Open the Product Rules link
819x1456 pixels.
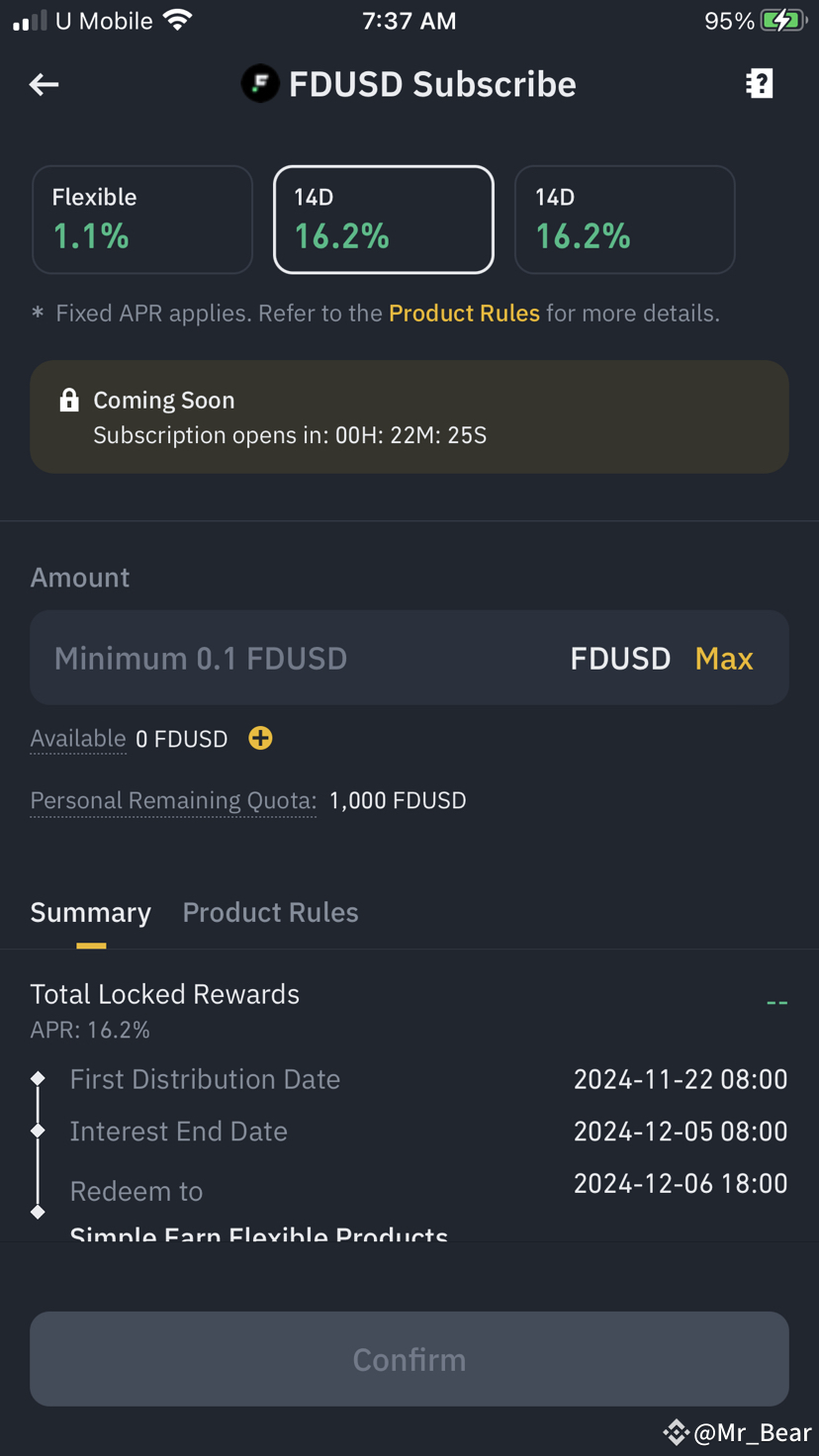pos(464,313)
